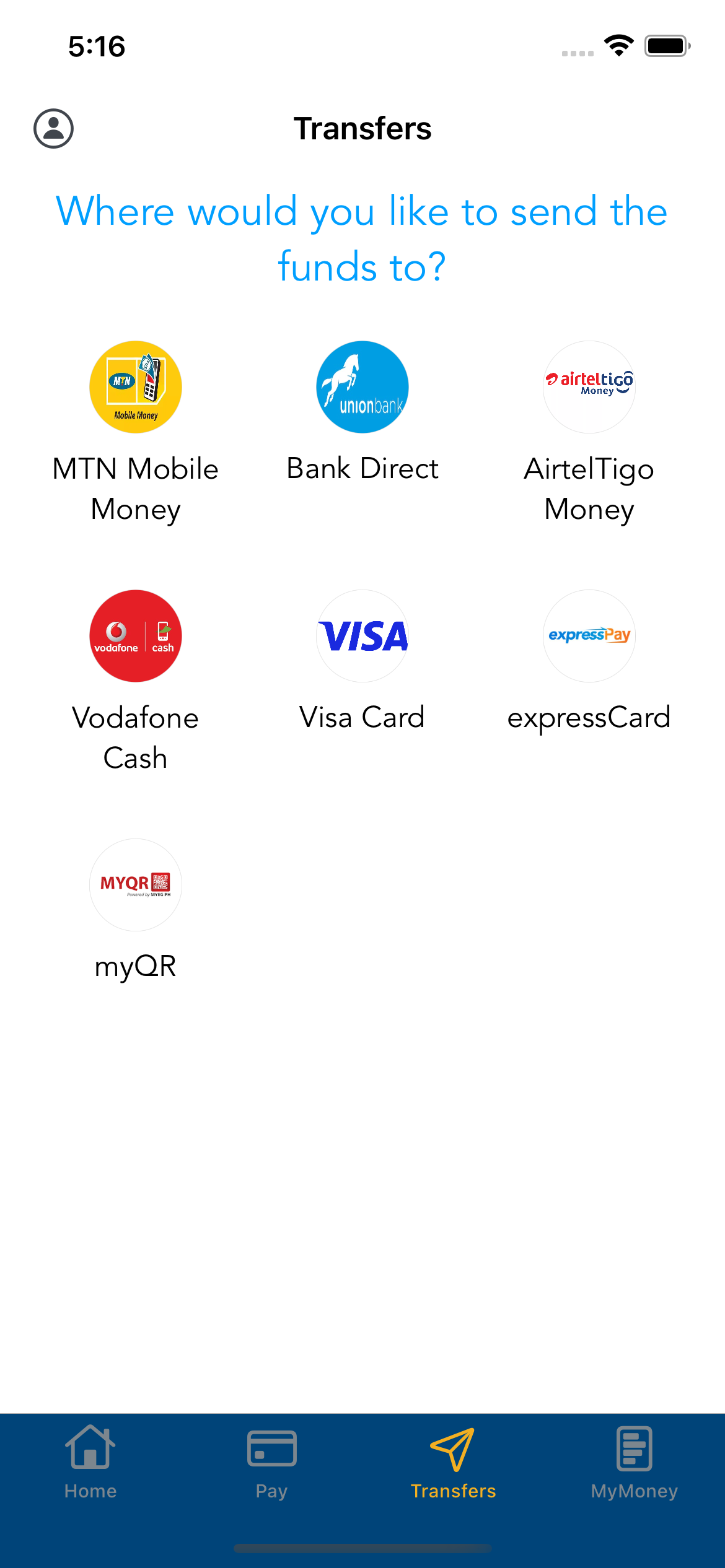725x1568 pixels.
Task: Pick Vodafone Cash option
Action: [x=136, y=637]
